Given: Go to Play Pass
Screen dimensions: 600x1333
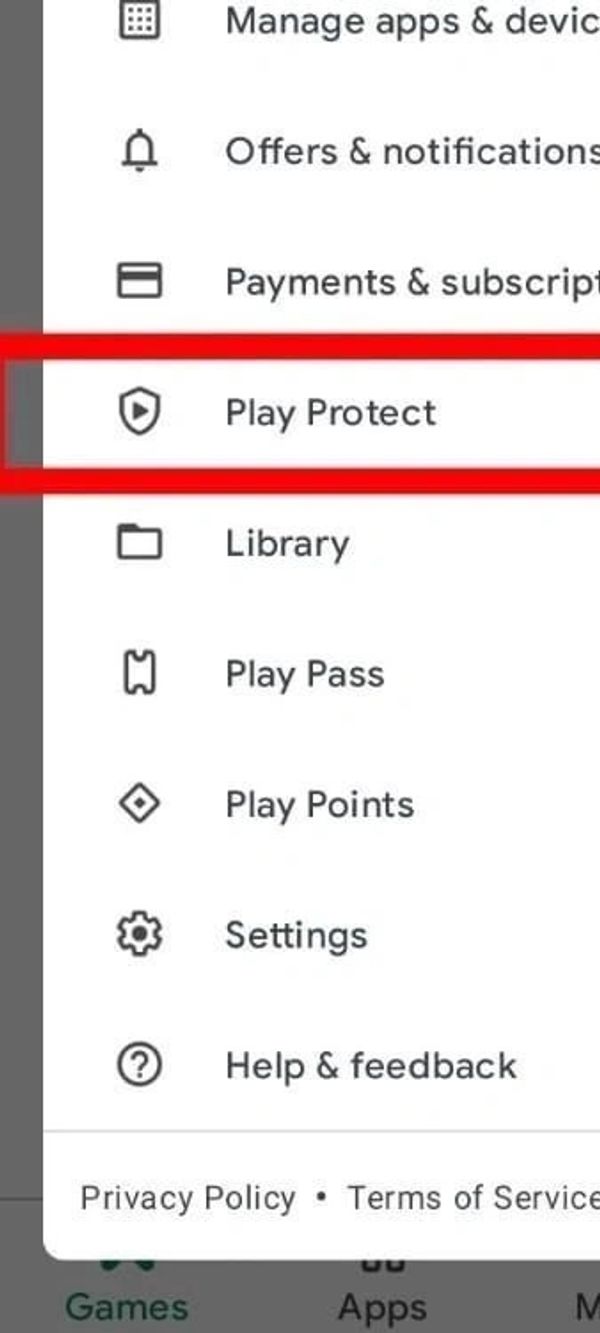Looking at the screenshot, I should point(304,674).
